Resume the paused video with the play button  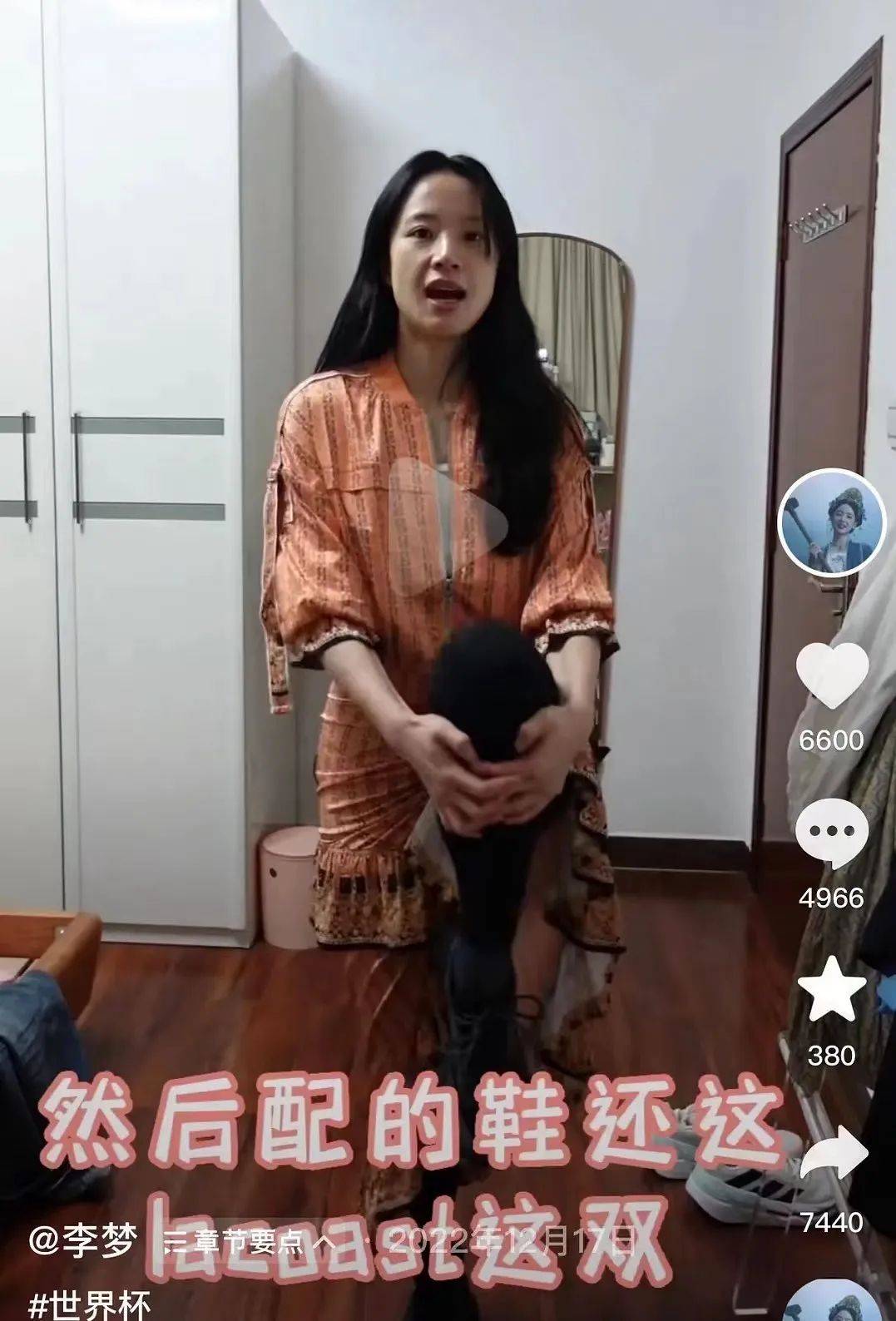[449, 520]
